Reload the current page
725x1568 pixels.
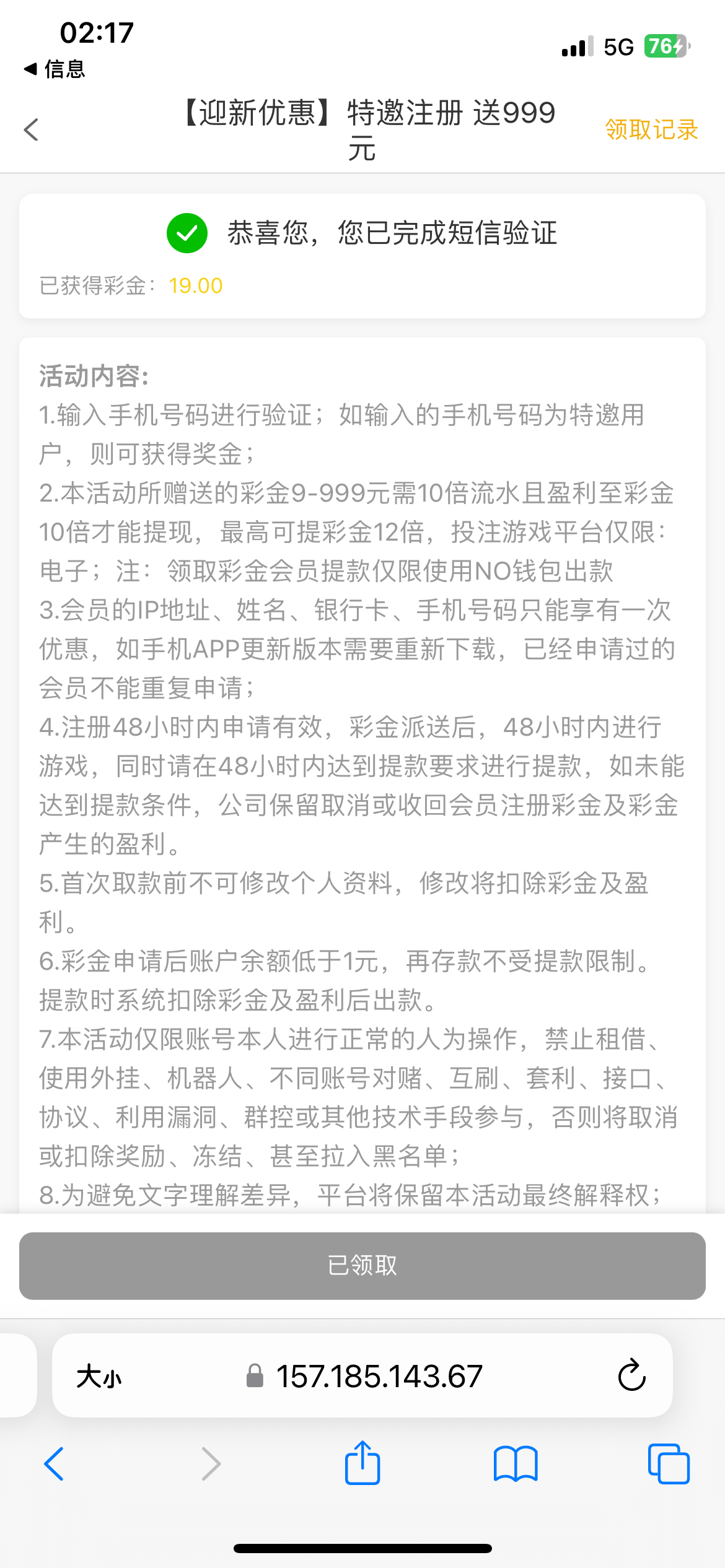[x=631, y=1376]
